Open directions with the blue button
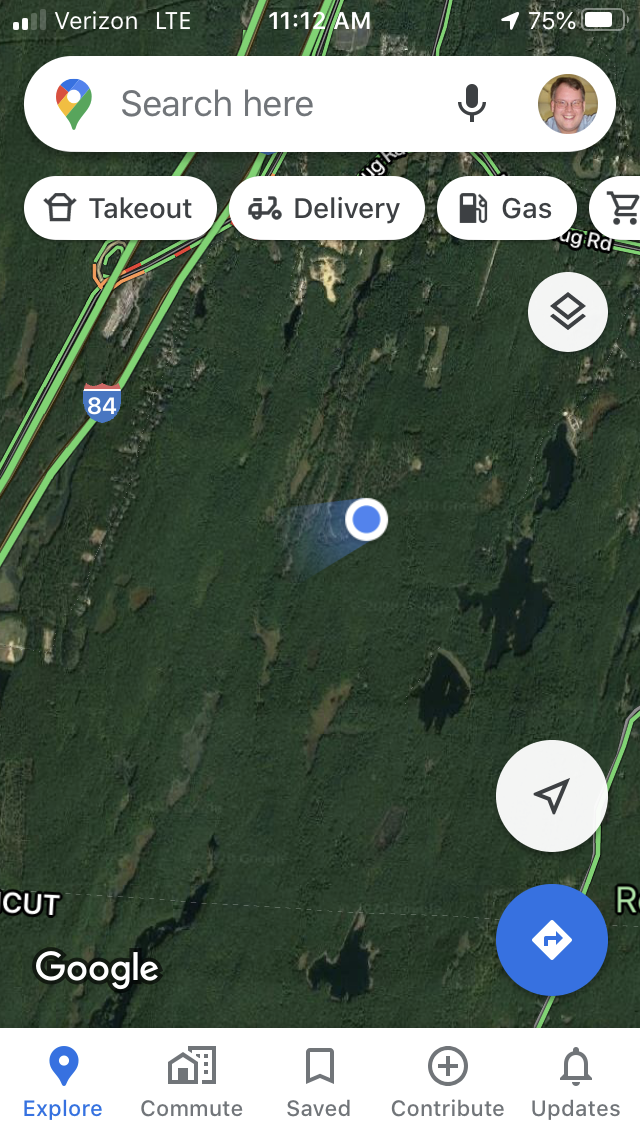The image size is (640, 1136). coord(552,940)
